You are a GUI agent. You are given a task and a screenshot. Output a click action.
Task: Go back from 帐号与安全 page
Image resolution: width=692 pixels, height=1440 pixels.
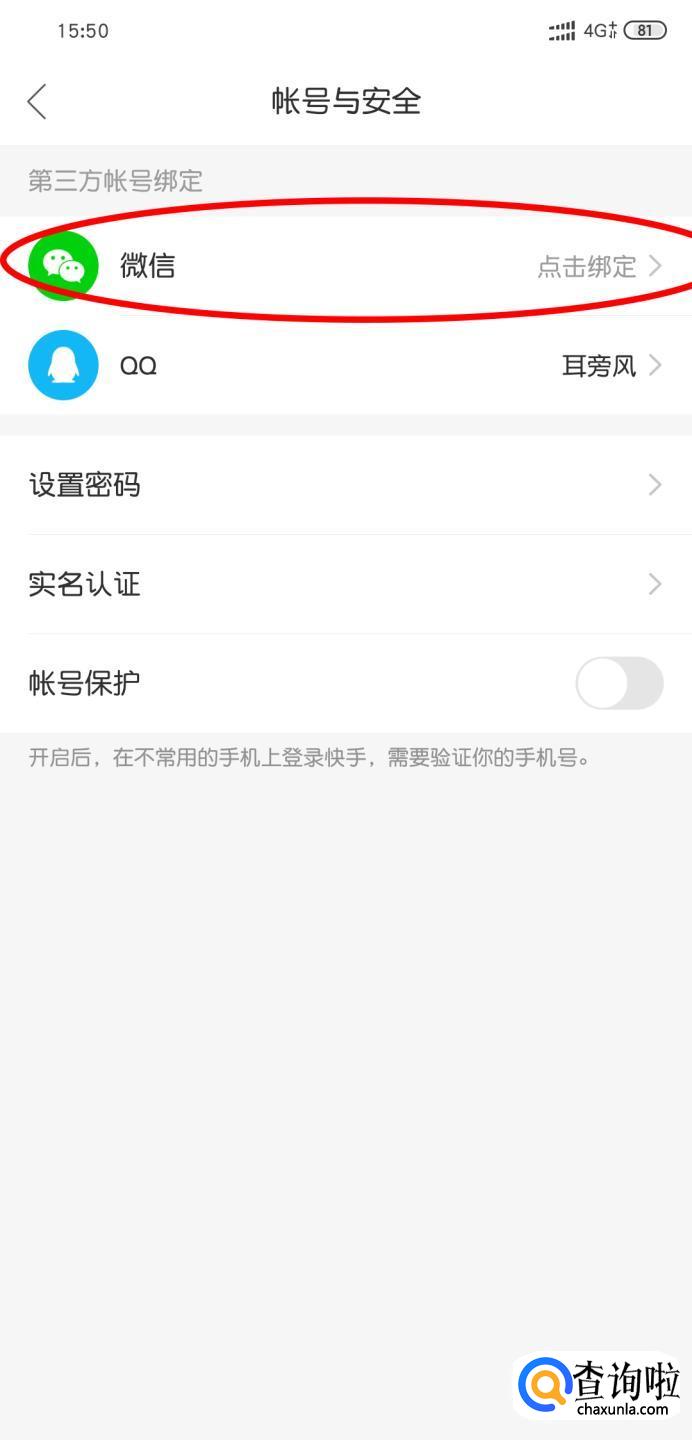[37, 101]
